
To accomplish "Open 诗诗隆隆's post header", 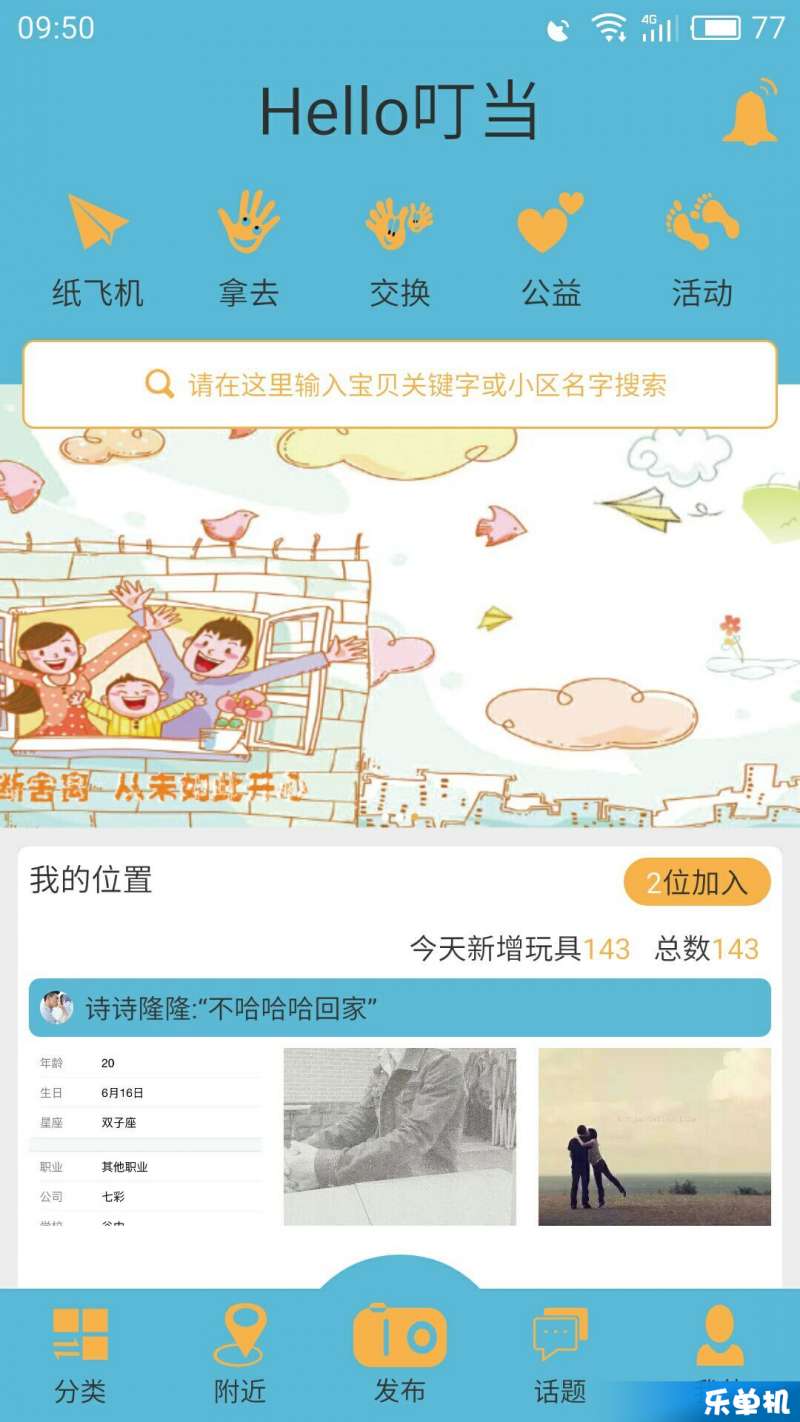I will tap(400, 1008).
